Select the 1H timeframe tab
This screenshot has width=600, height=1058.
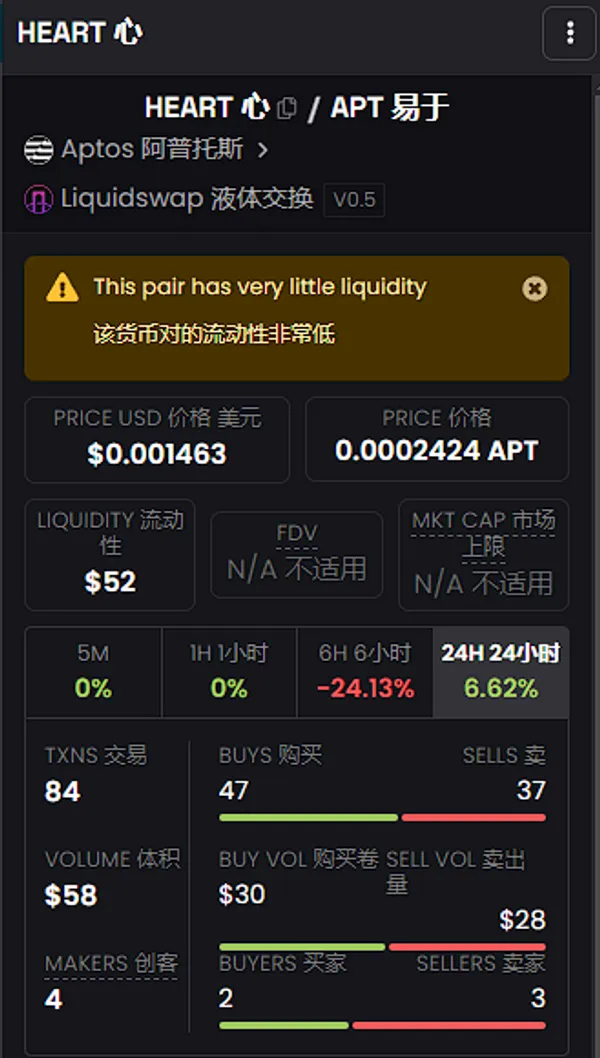point(229,671)
